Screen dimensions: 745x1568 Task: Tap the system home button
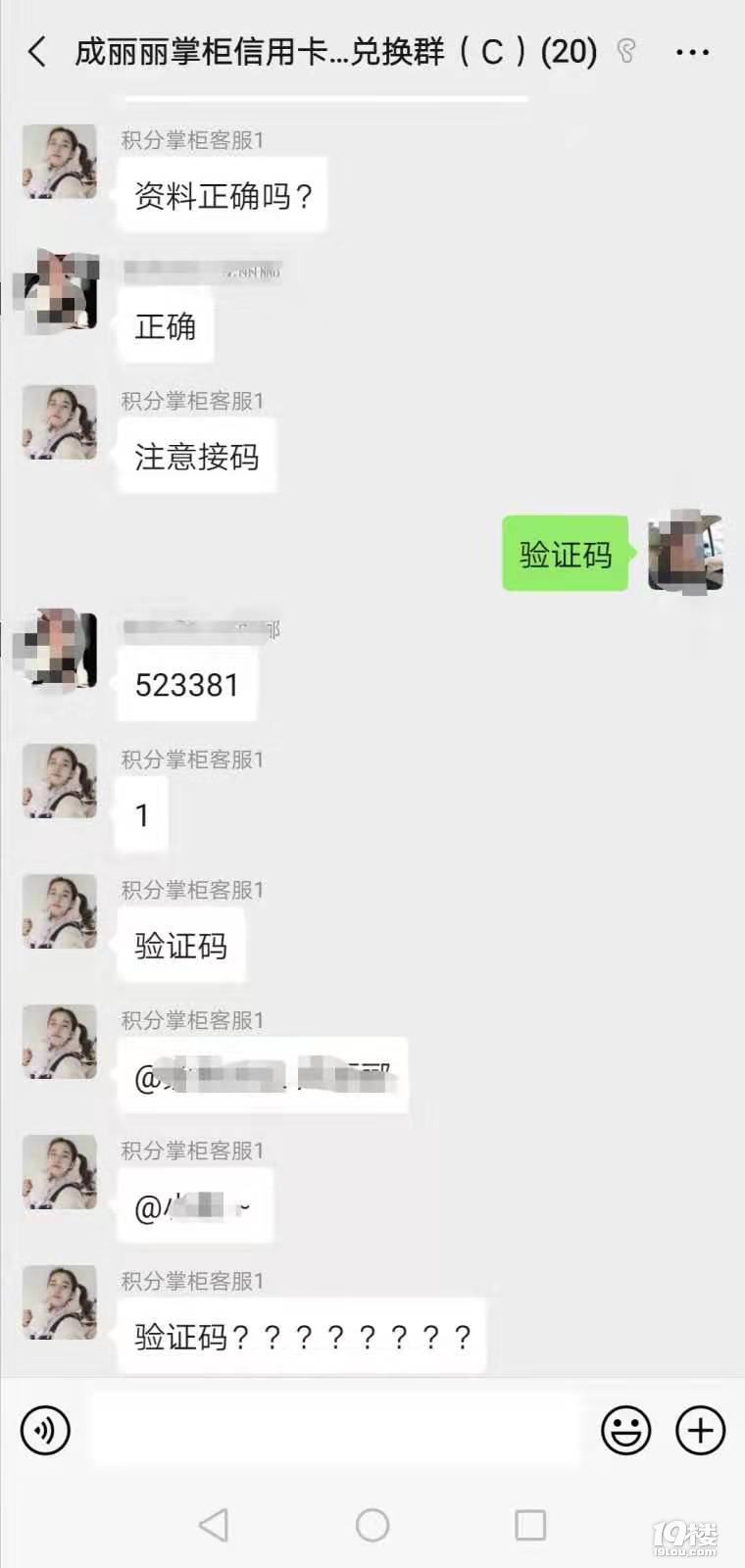click(x=372, y=1525)
